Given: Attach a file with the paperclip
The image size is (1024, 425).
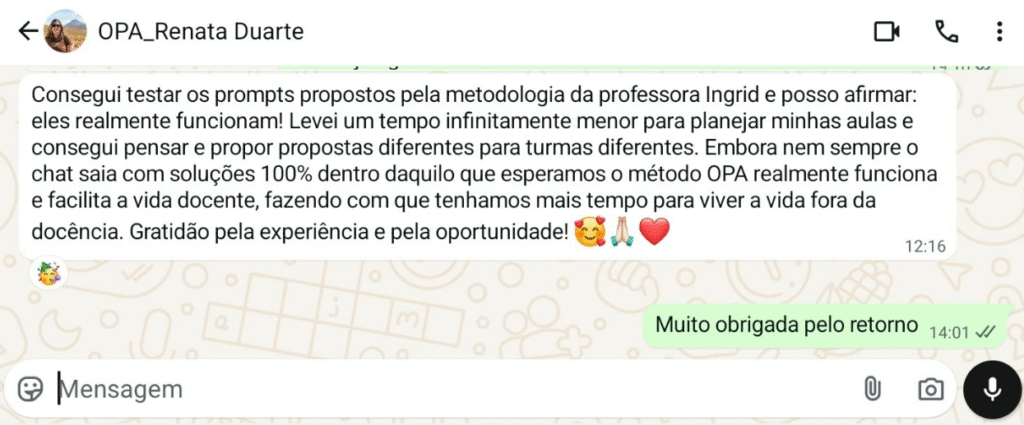Looking at the screenshot, I should point(871,389).
